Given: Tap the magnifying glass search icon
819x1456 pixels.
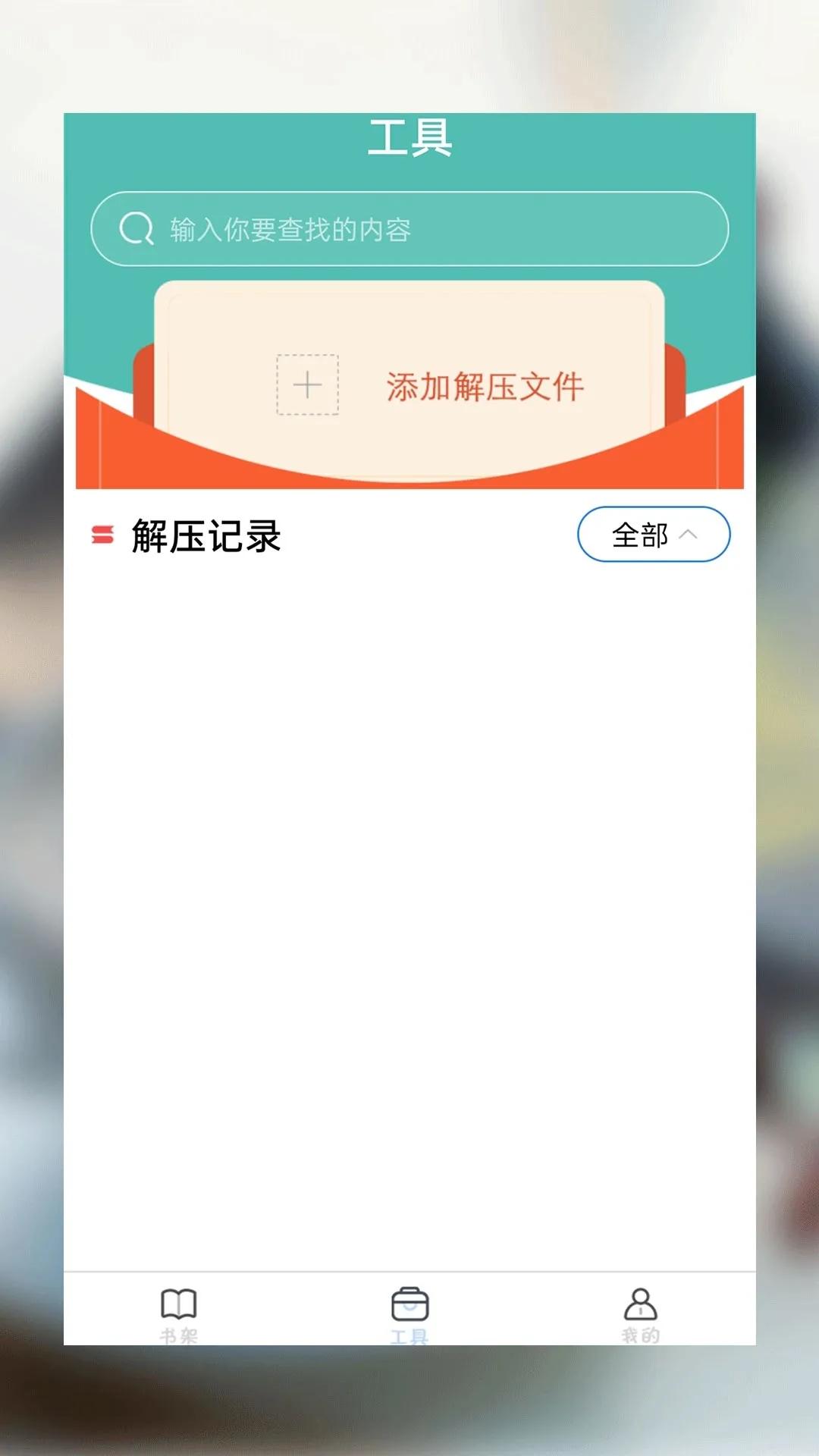Looking at the screenshot, I should tap(135, 227).
